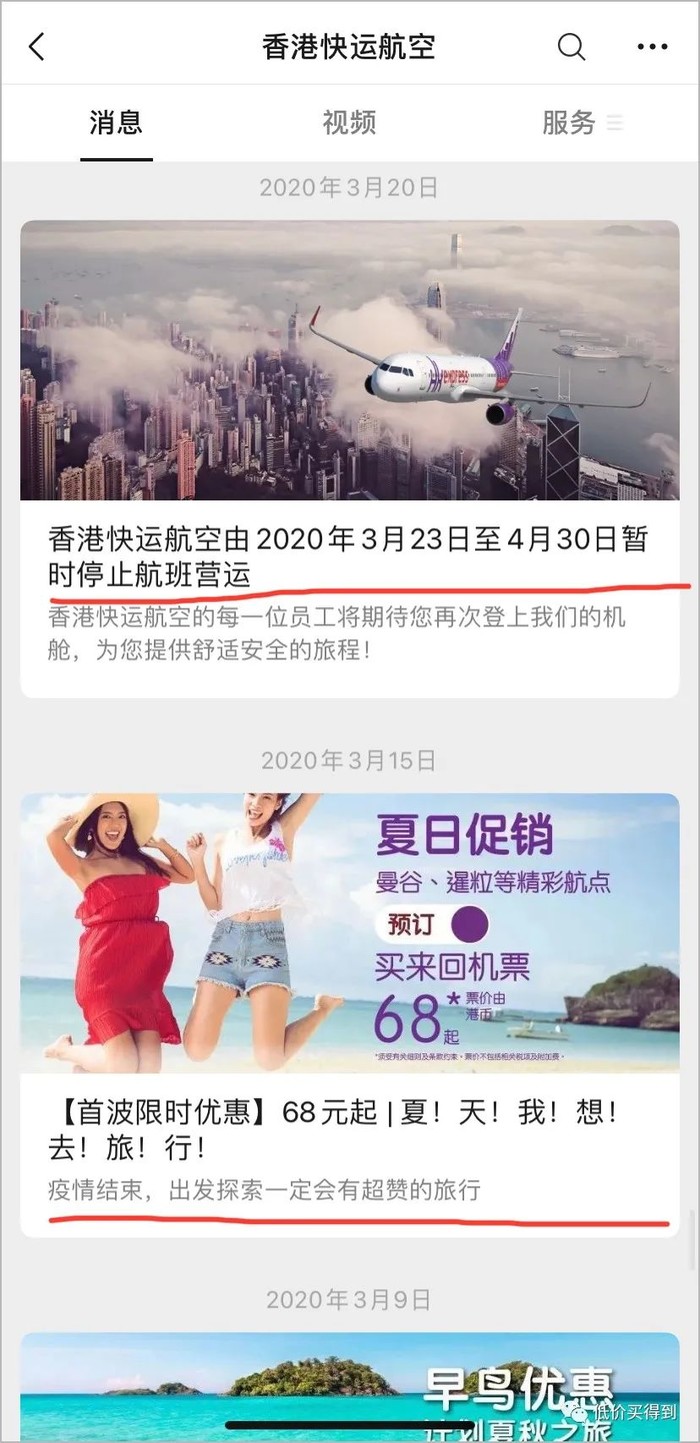Image resolution: width=700 pixels, height=1443 pixels.
Task: Go back from 香港快运航空 page
Action: click(x=37, y=47)
